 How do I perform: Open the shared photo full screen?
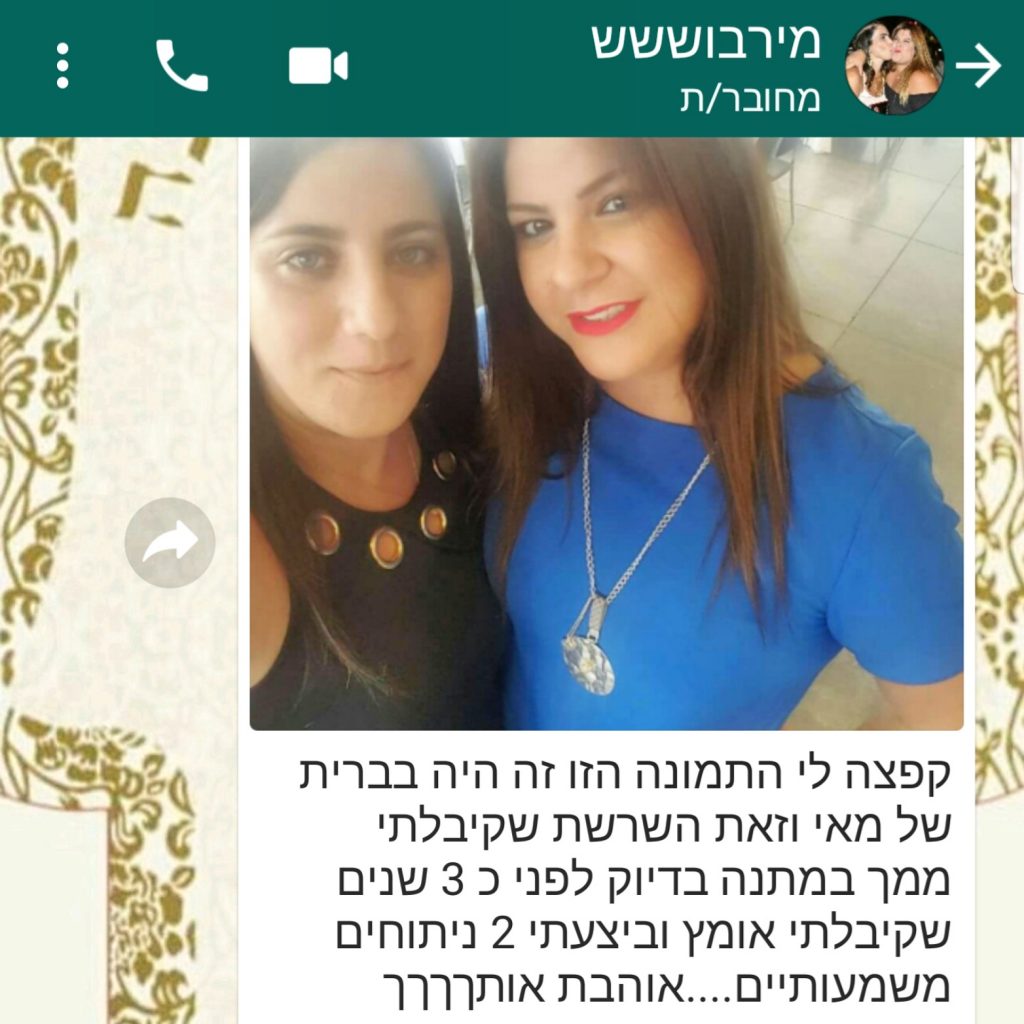click(606, 432)
